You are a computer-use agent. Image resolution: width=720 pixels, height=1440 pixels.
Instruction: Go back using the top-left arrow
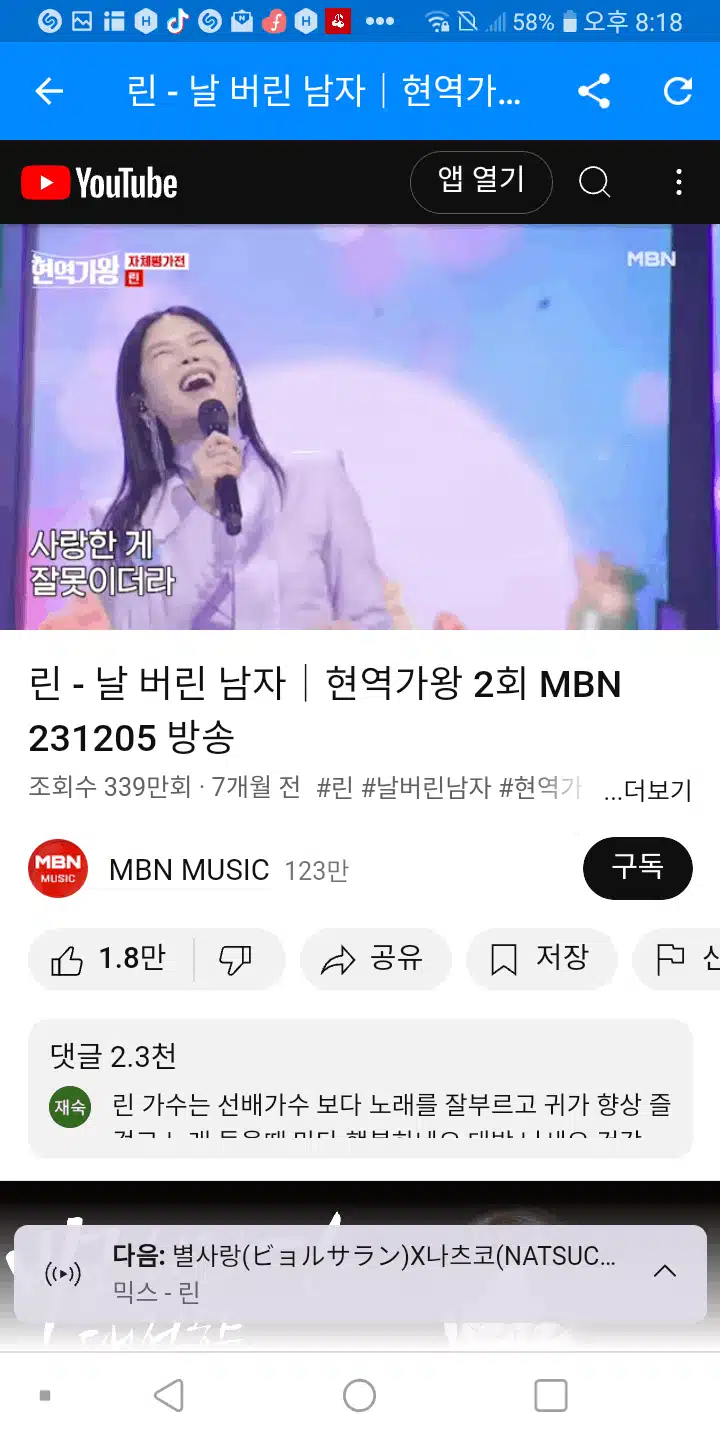click(49, 92)
